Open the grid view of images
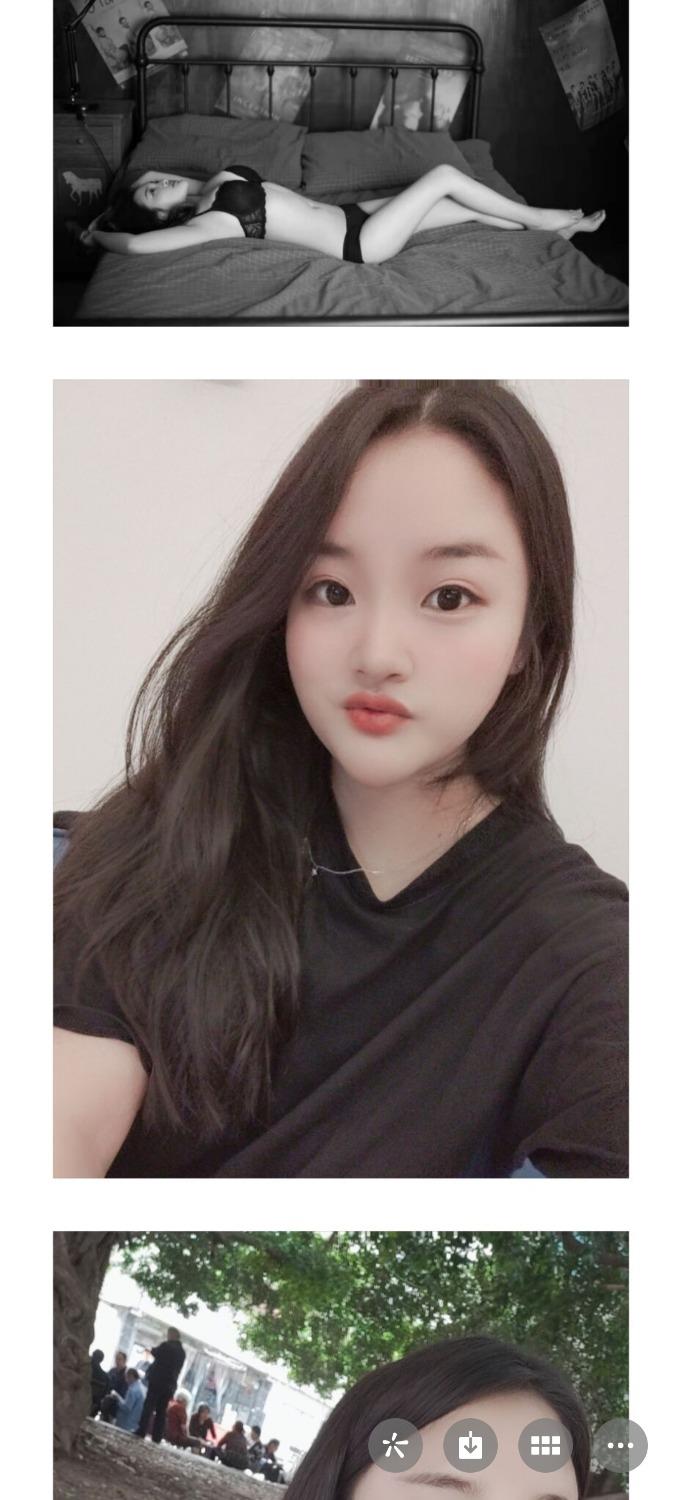The width and height of the screenshot is (682, 1500). (x=545, y=1445)
